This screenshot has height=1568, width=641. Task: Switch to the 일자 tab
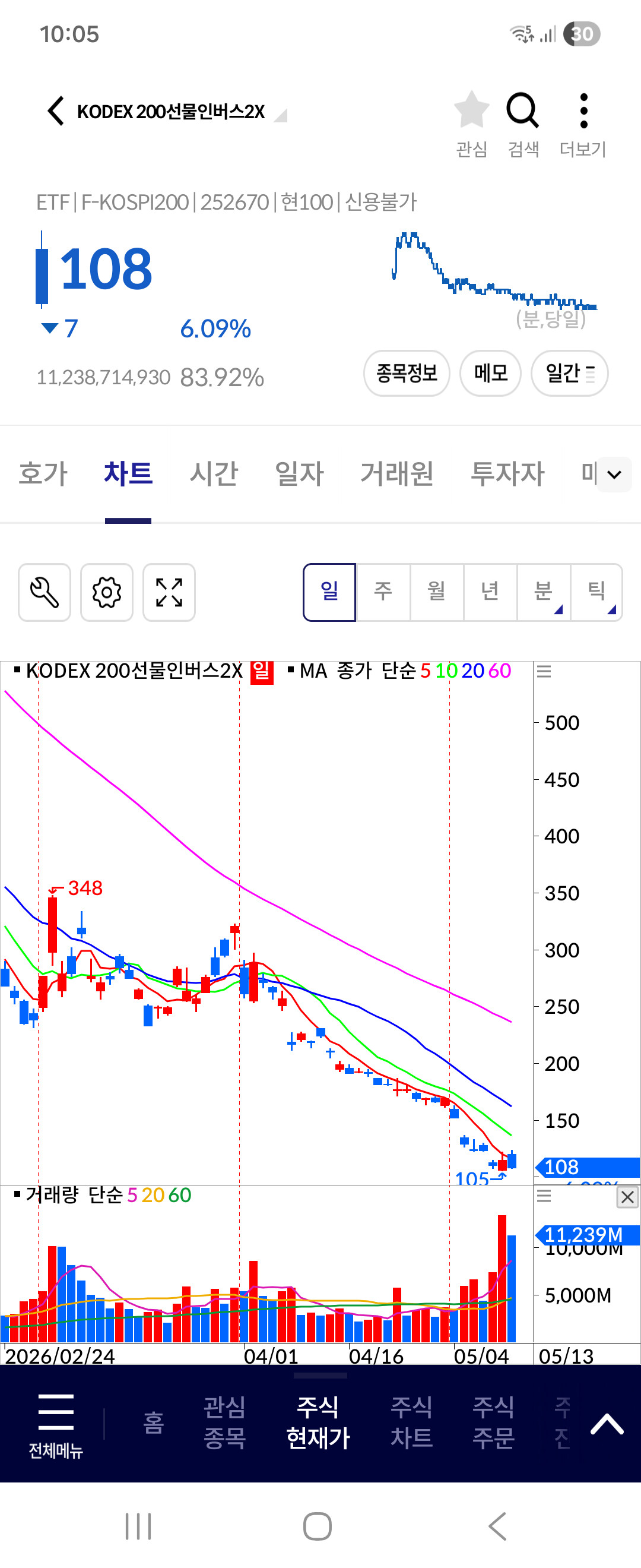pyautogui.click(x=299, y=473)
